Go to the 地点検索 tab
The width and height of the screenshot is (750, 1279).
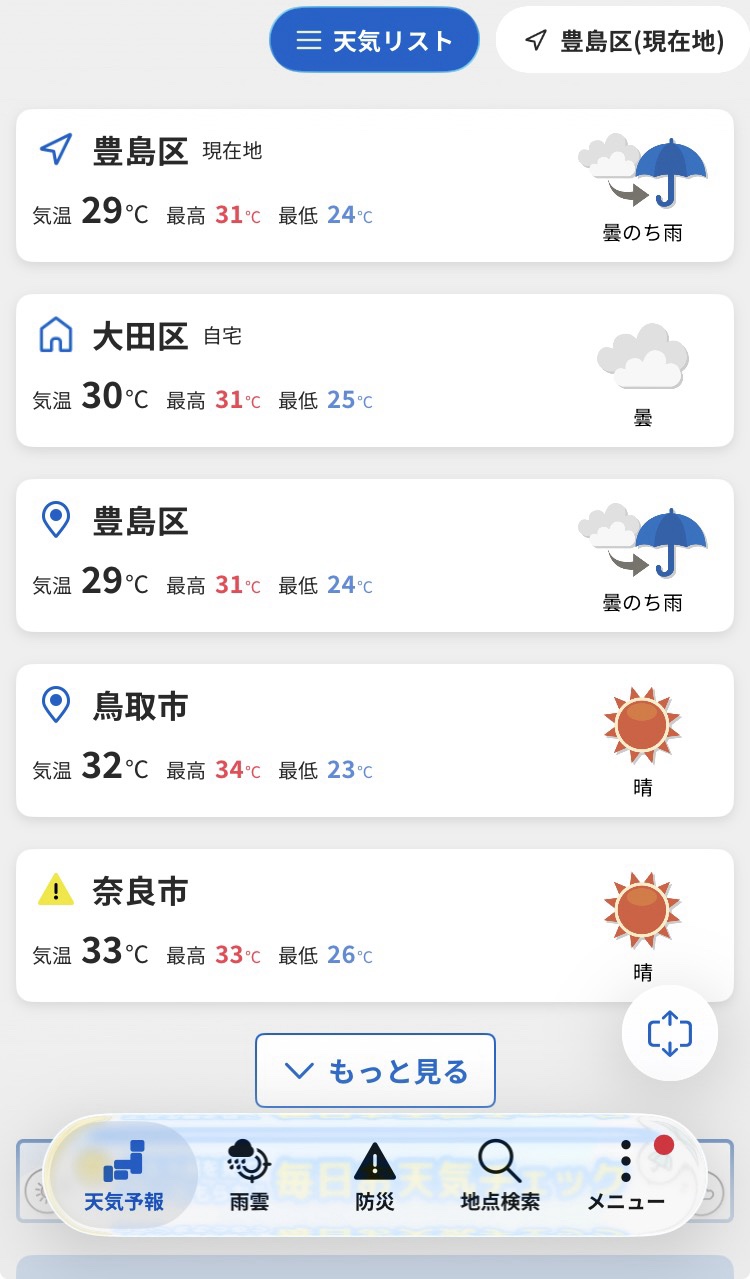pos(500,1175)
